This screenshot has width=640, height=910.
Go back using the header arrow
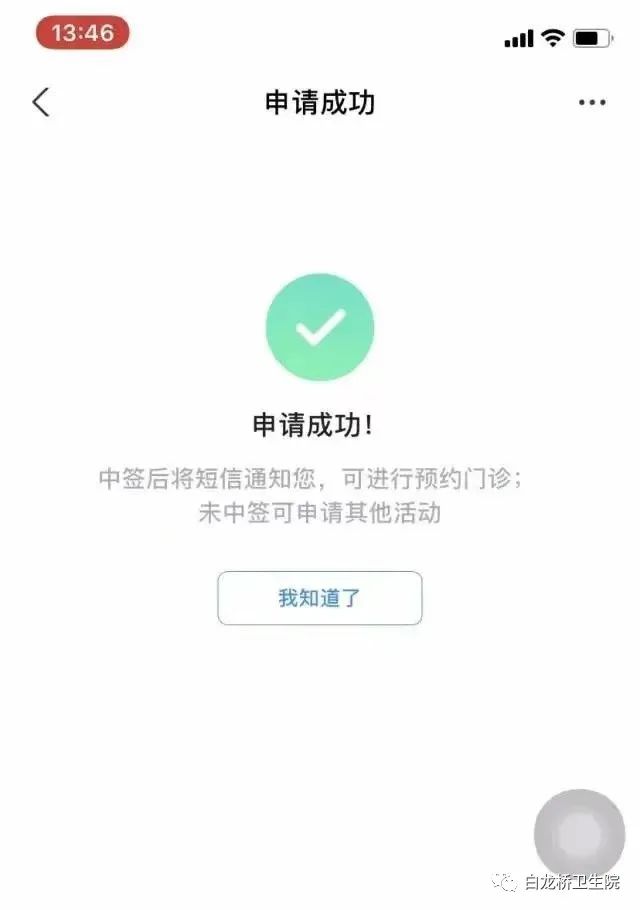coord(41,102)
